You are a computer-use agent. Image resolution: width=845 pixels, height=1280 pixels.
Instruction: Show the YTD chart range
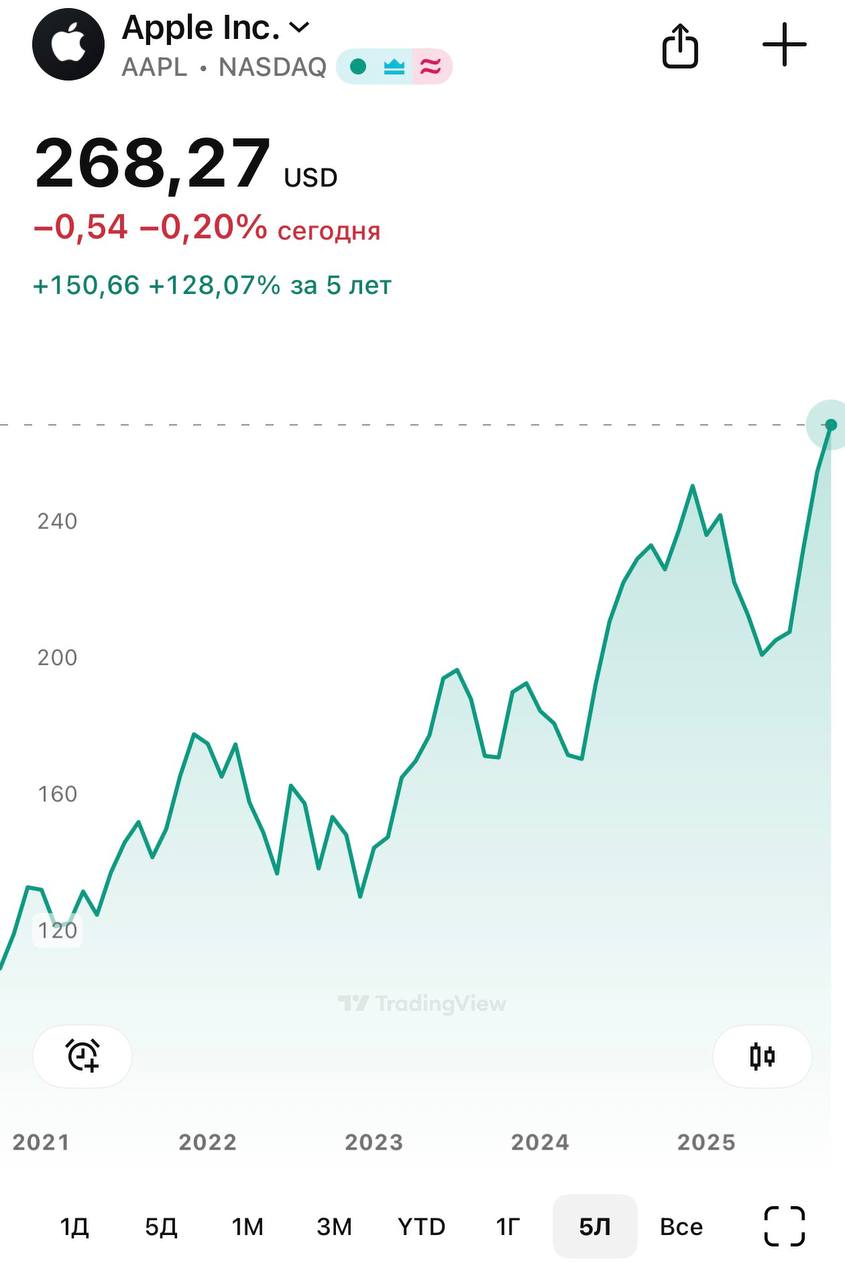[x=421, y=1226]
